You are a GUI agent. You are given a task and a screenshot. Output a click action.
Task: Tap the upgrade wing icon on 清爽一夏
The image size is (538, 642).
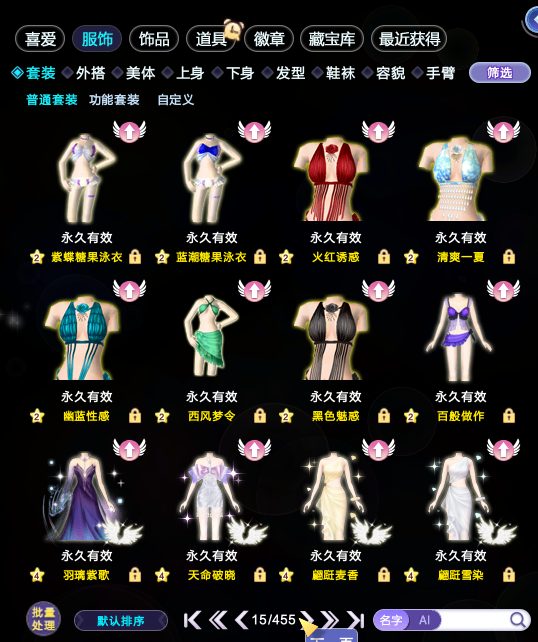(503, 131)
